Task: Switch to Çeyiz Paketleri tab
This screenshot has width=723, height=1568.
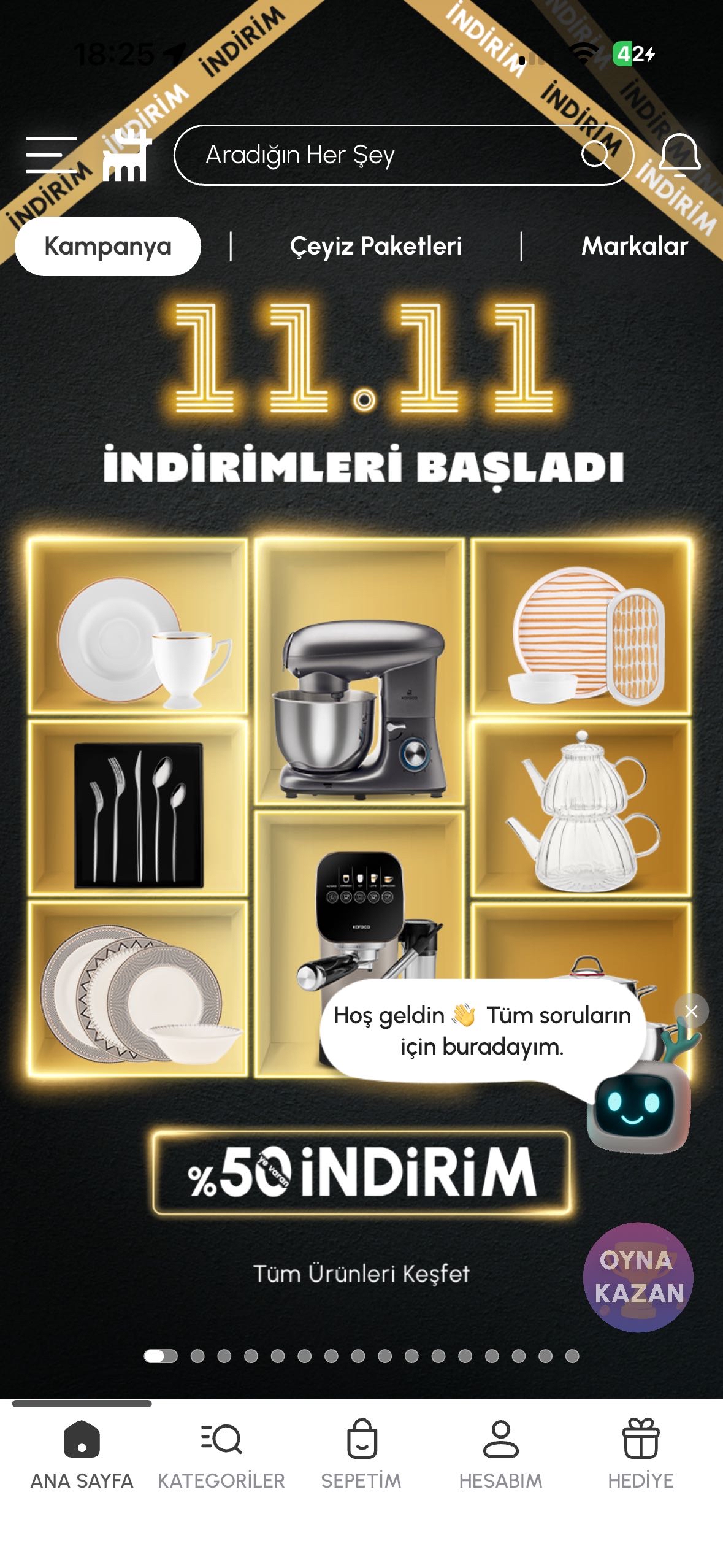Action: [x=375, y=246]
